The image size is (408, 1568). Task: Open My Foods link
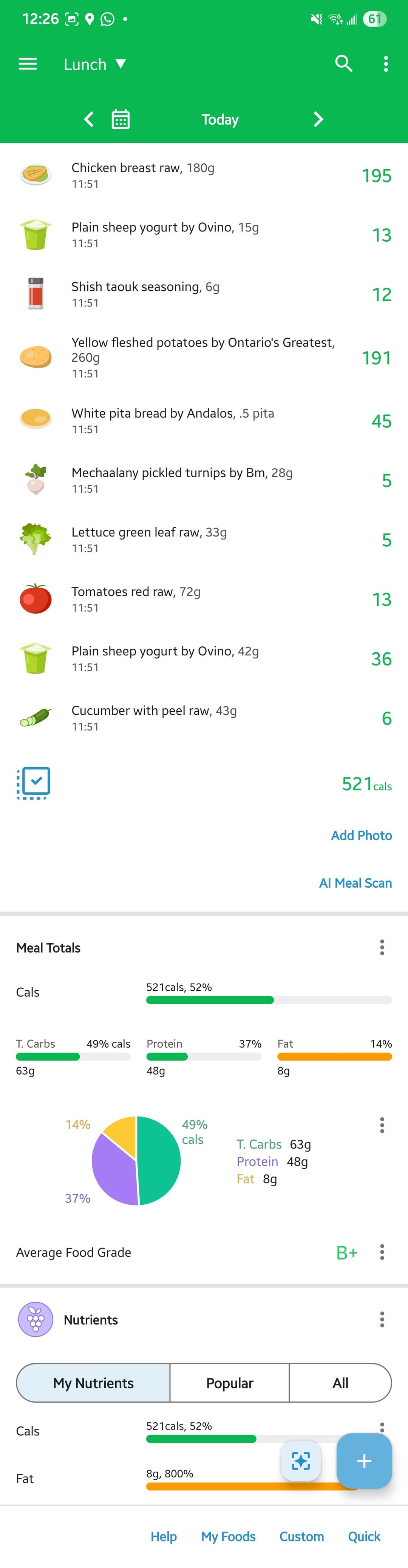tap(228, 1536)
